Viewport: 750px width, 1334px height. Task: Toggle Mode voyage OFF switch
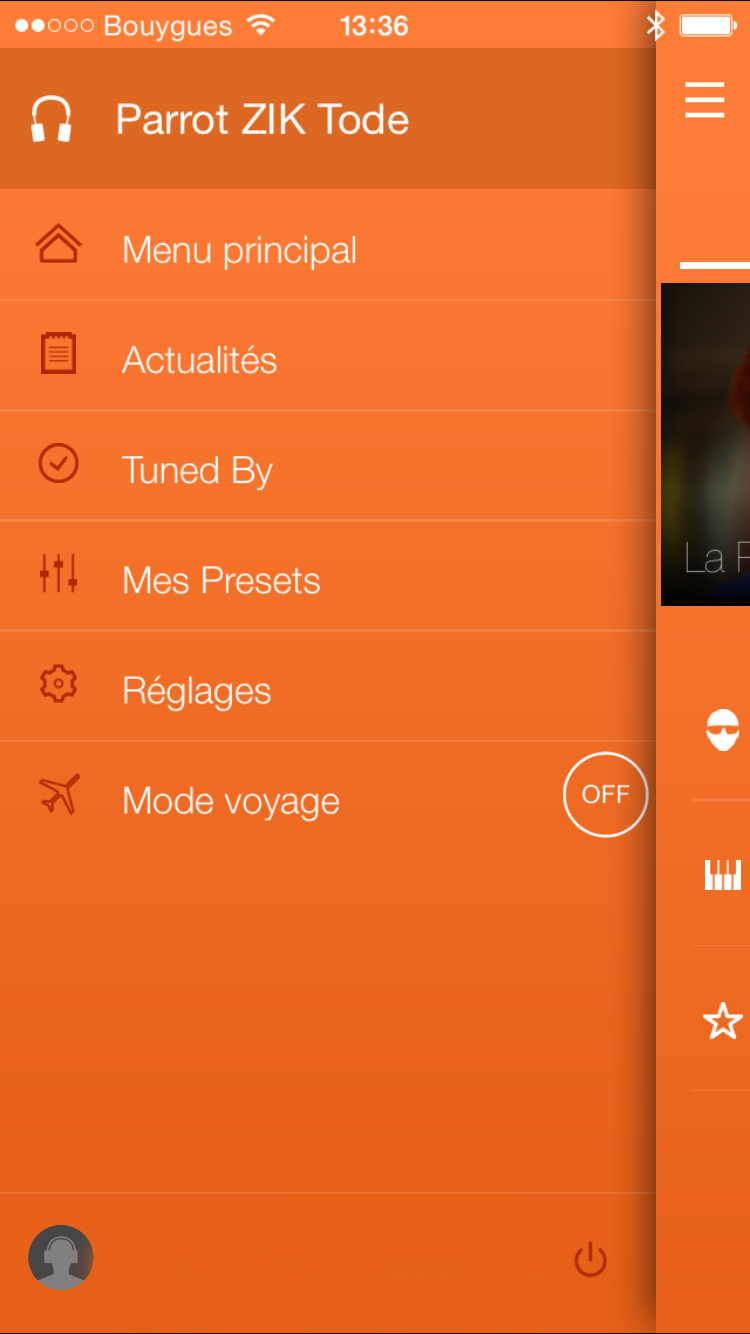point(605,795)
